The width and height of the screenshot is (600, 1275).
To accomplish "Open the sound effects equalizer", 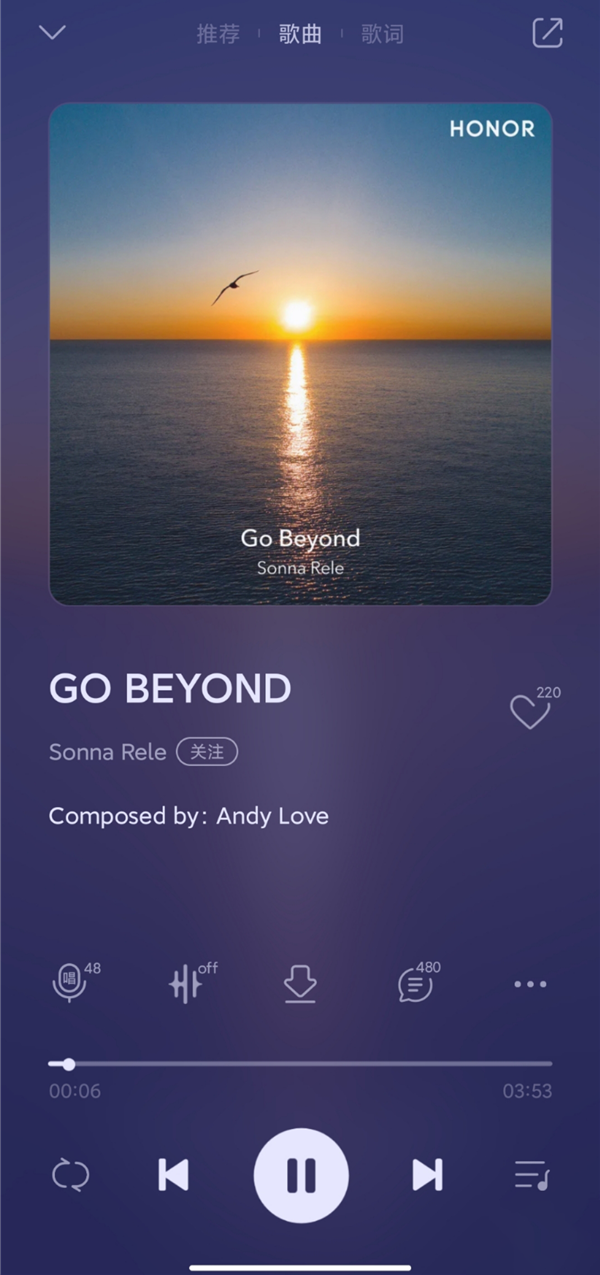I will 185,984.
